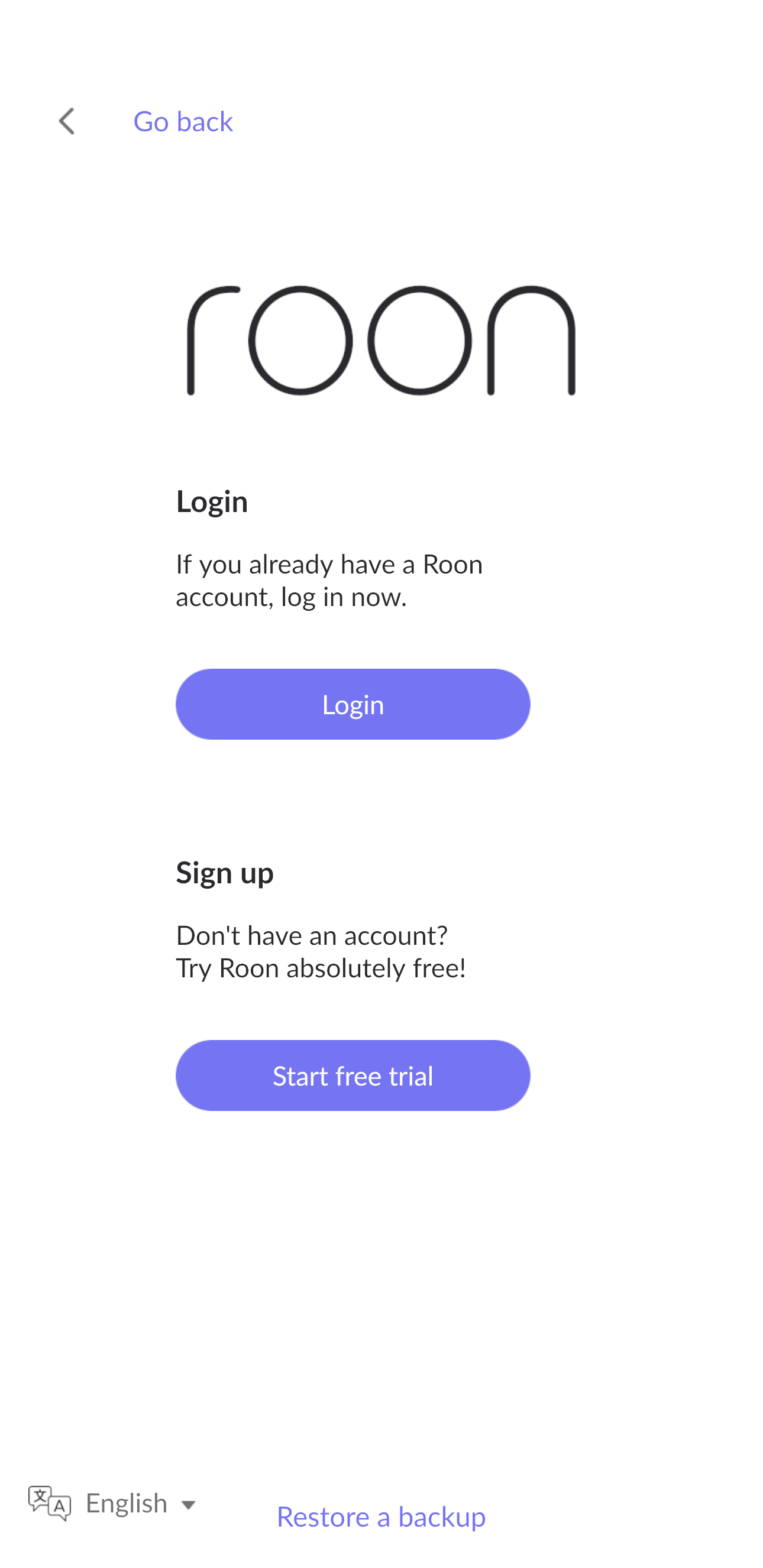Open the Restore a backup link
This screenshot has width=763, height=1568.
click(x=381, y=1516)
